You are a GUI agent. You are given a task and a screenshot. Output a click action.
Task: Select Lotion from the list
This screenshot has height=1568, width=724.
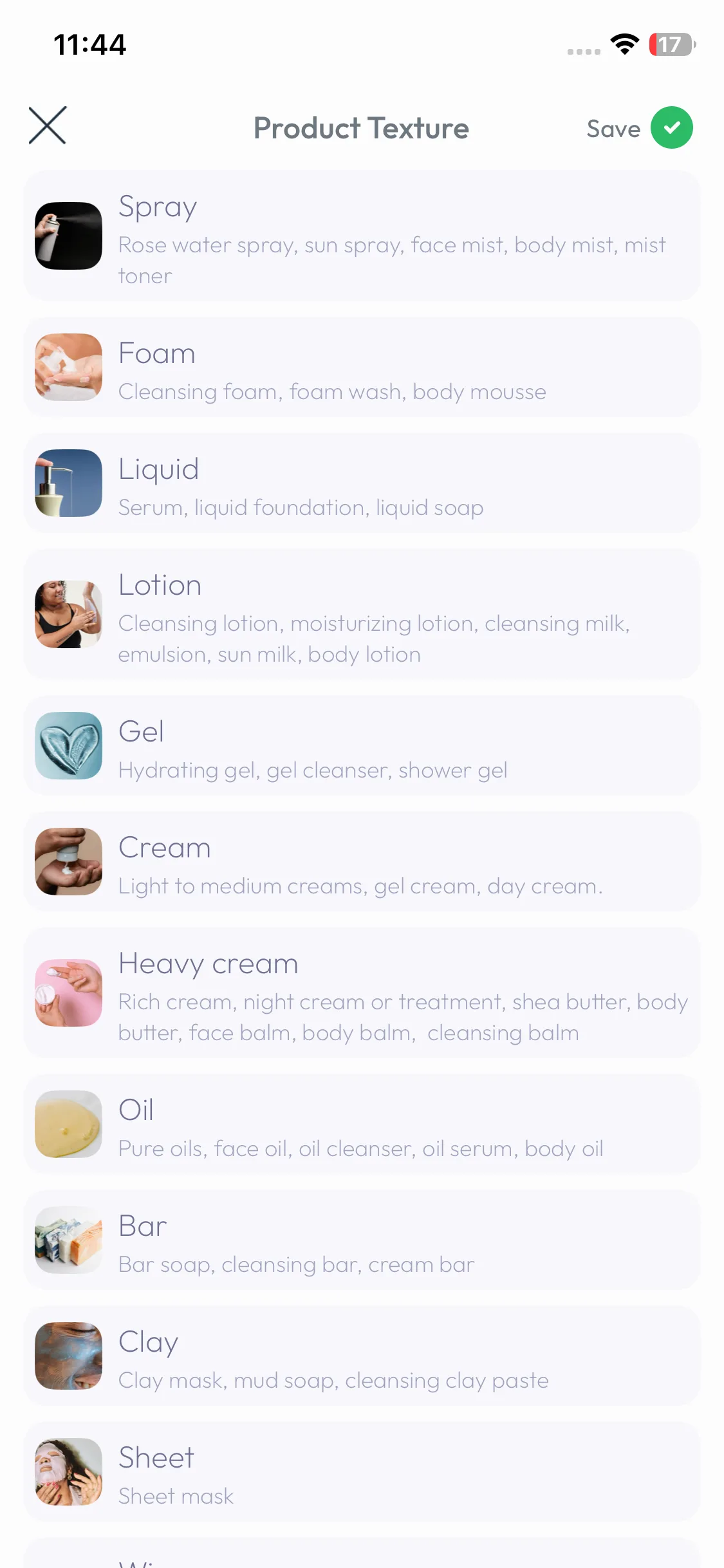click(x=362, y=614)
